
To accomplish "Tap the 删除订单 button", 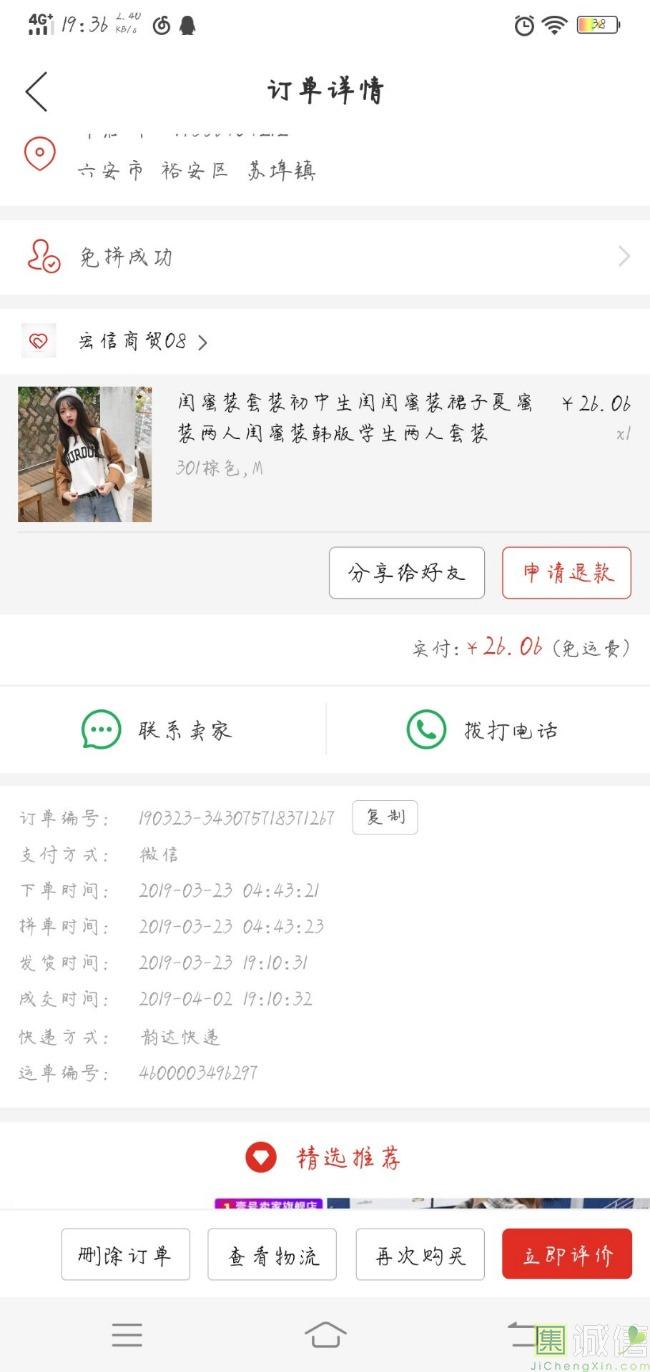I will [125, 1255].
